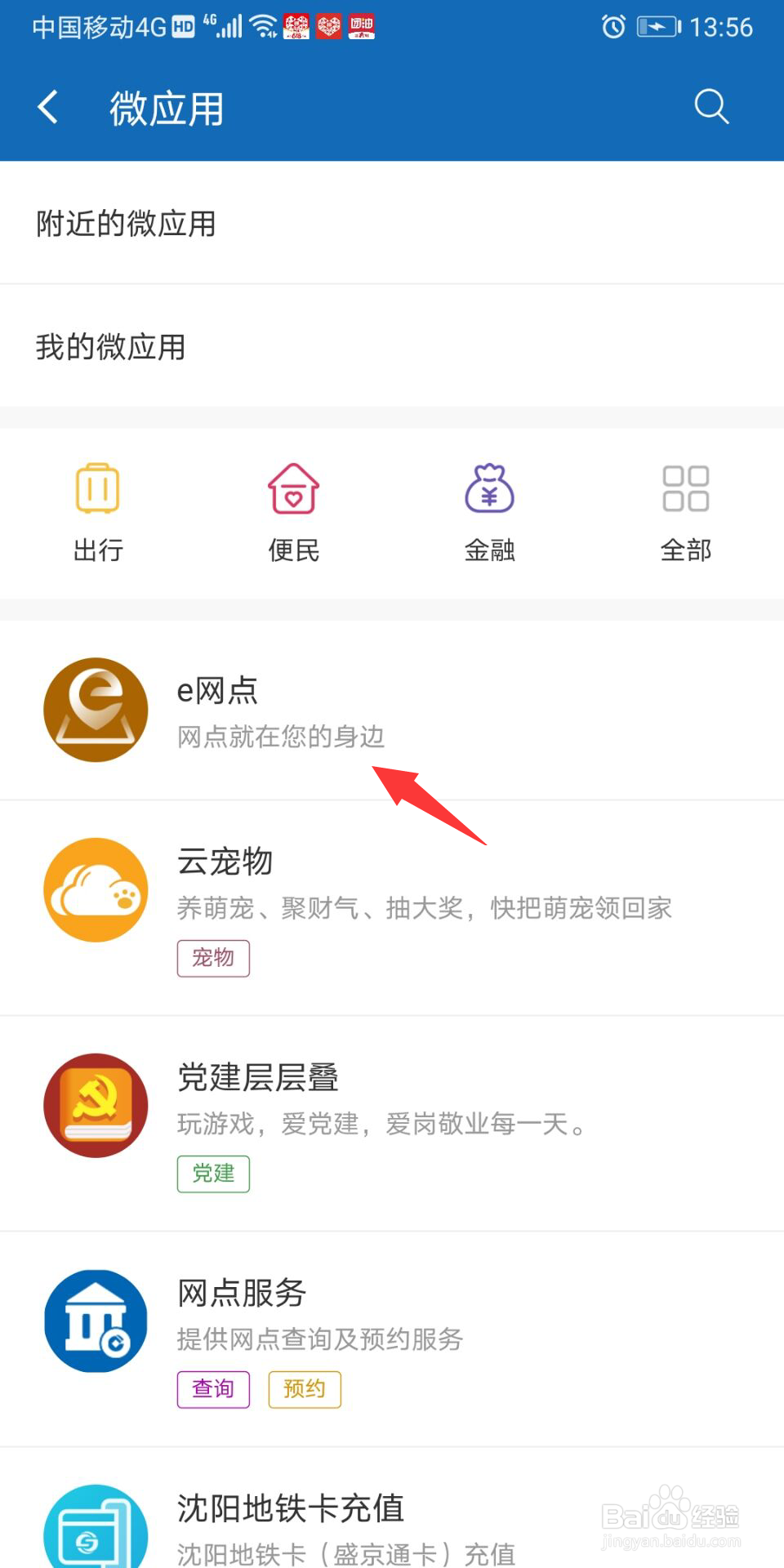Select the 预约 tag under 网点服务
784x1568 pixels.
tap(304, 1389)
